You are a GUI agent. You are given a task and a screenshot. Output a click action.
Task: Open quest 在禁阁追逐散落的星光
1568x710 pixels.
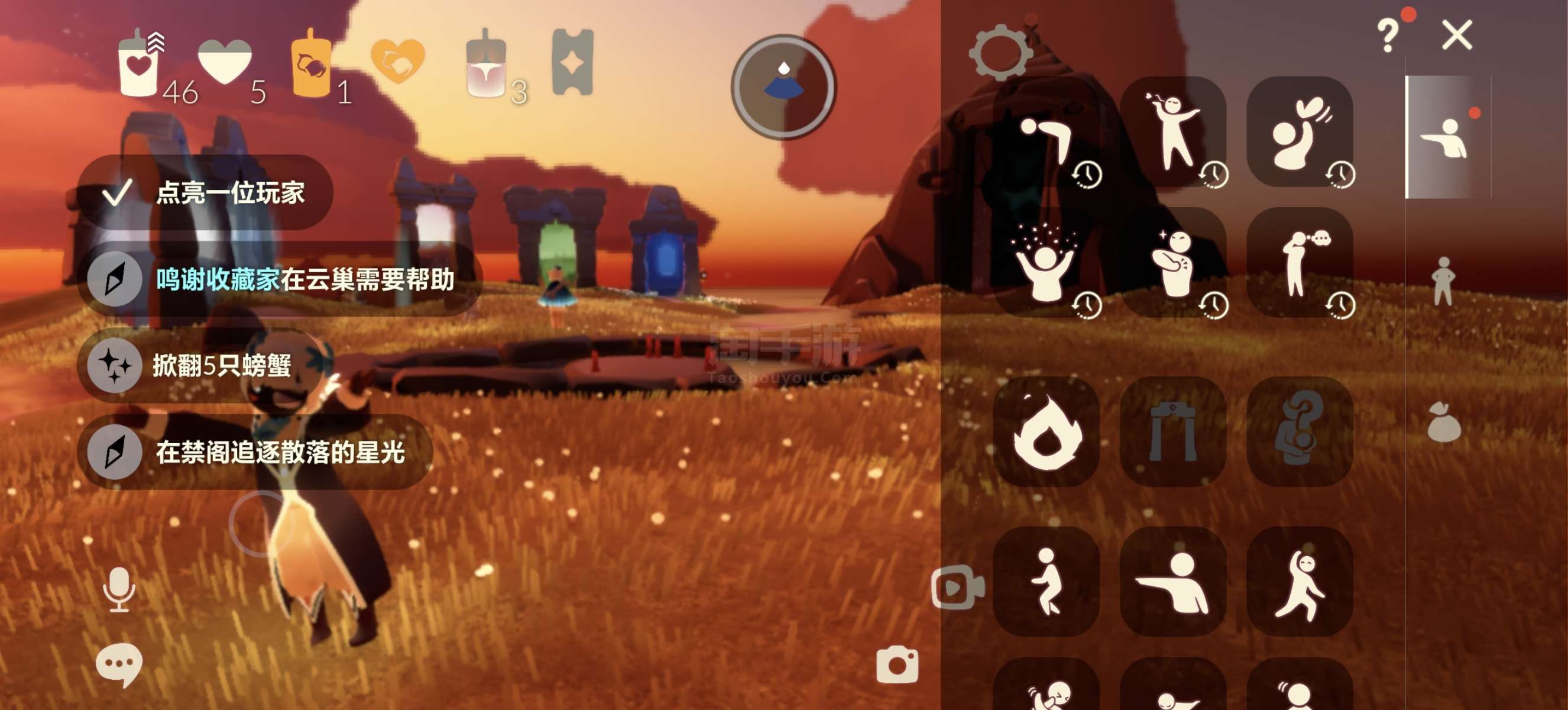255,453
